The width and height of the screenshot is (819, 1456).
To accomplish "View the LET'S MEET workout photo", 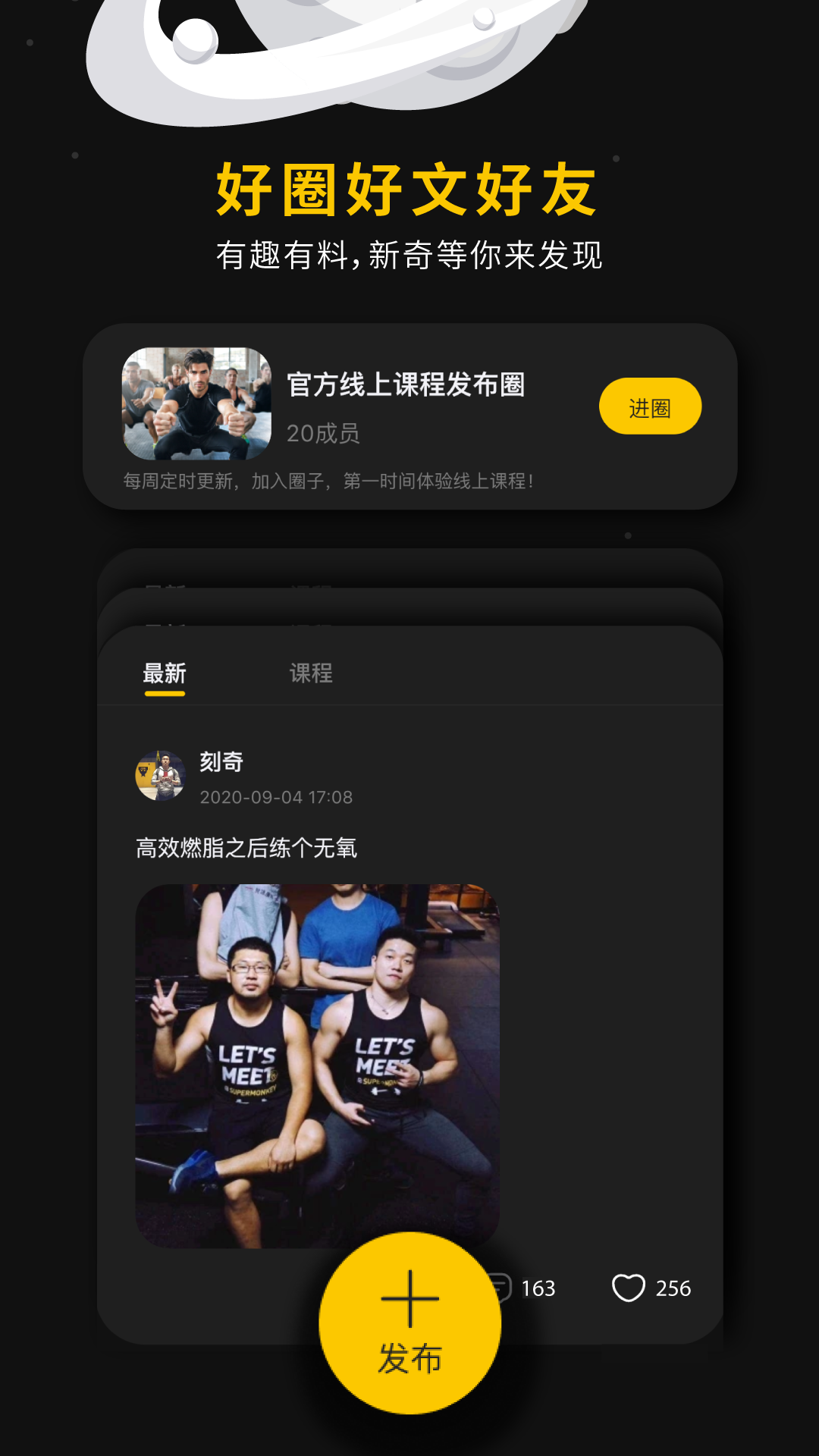I will (318, 1062).
